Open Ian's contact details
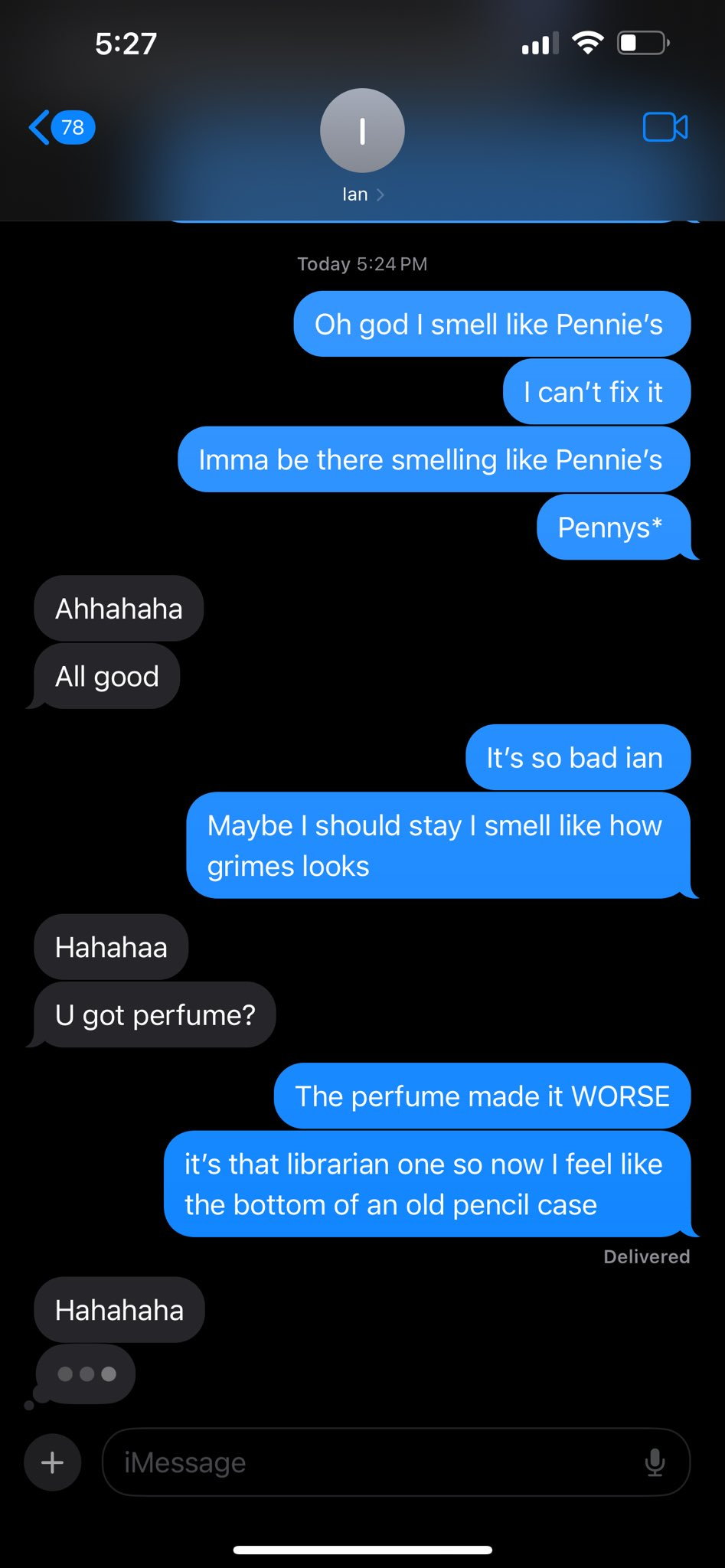725x1568 pixels. [x=362, y=146]
